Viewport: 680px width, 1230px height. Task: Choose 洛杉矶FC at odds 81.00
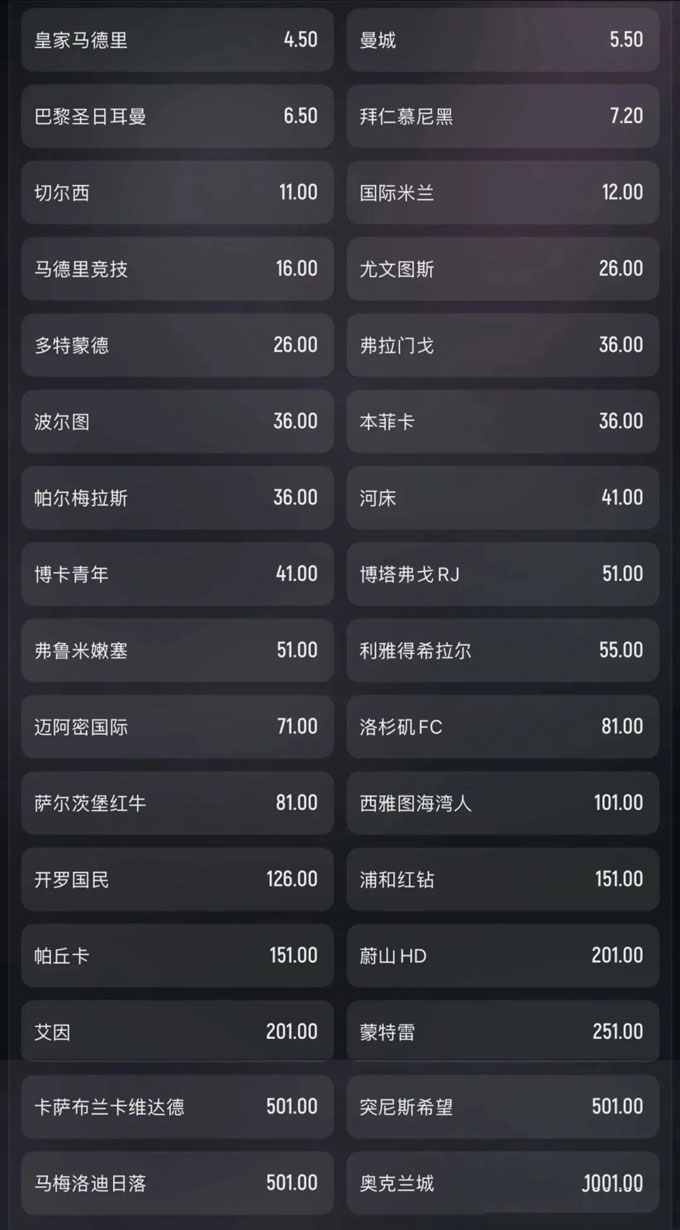click(x=503, y=727)
